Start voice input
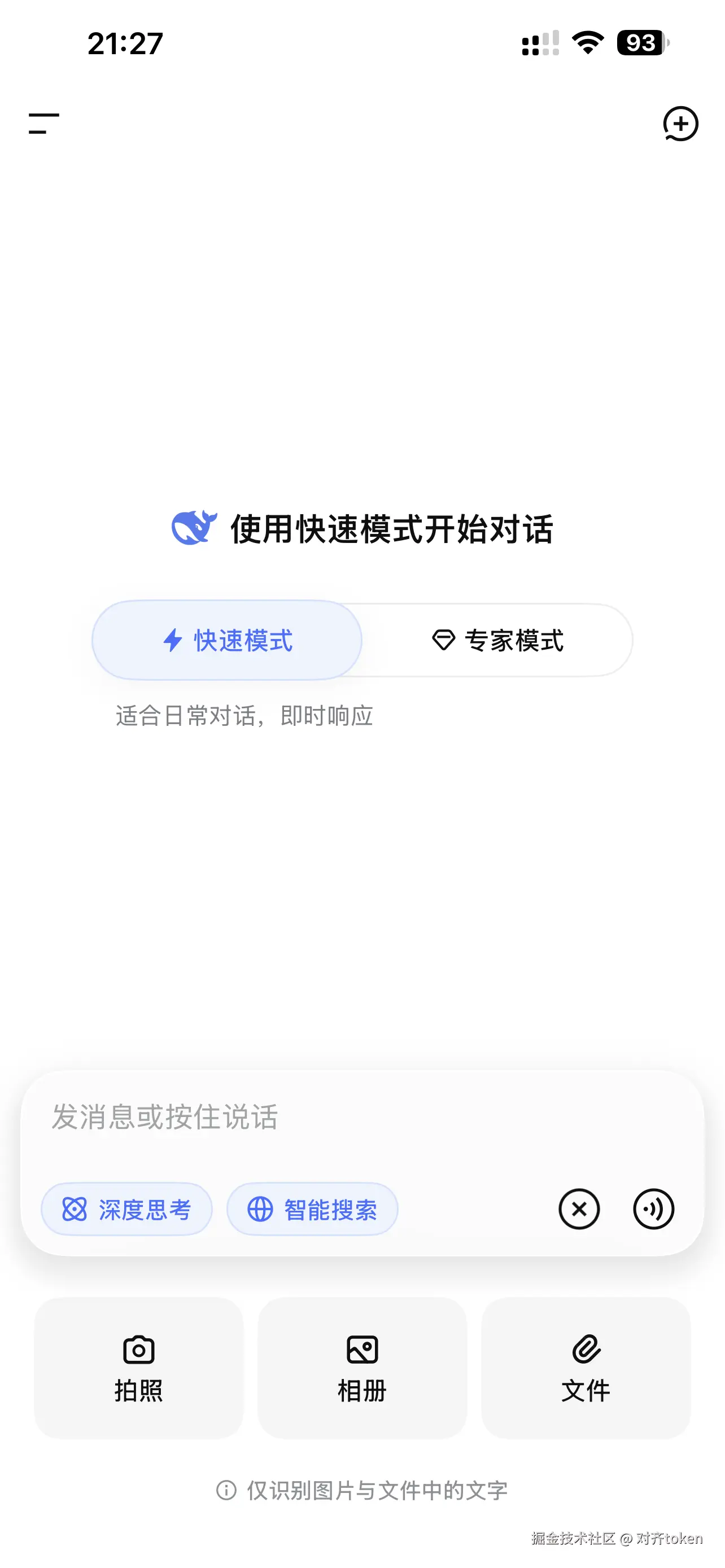This screenshot has height=1568, width=725. coord(653,1210)
